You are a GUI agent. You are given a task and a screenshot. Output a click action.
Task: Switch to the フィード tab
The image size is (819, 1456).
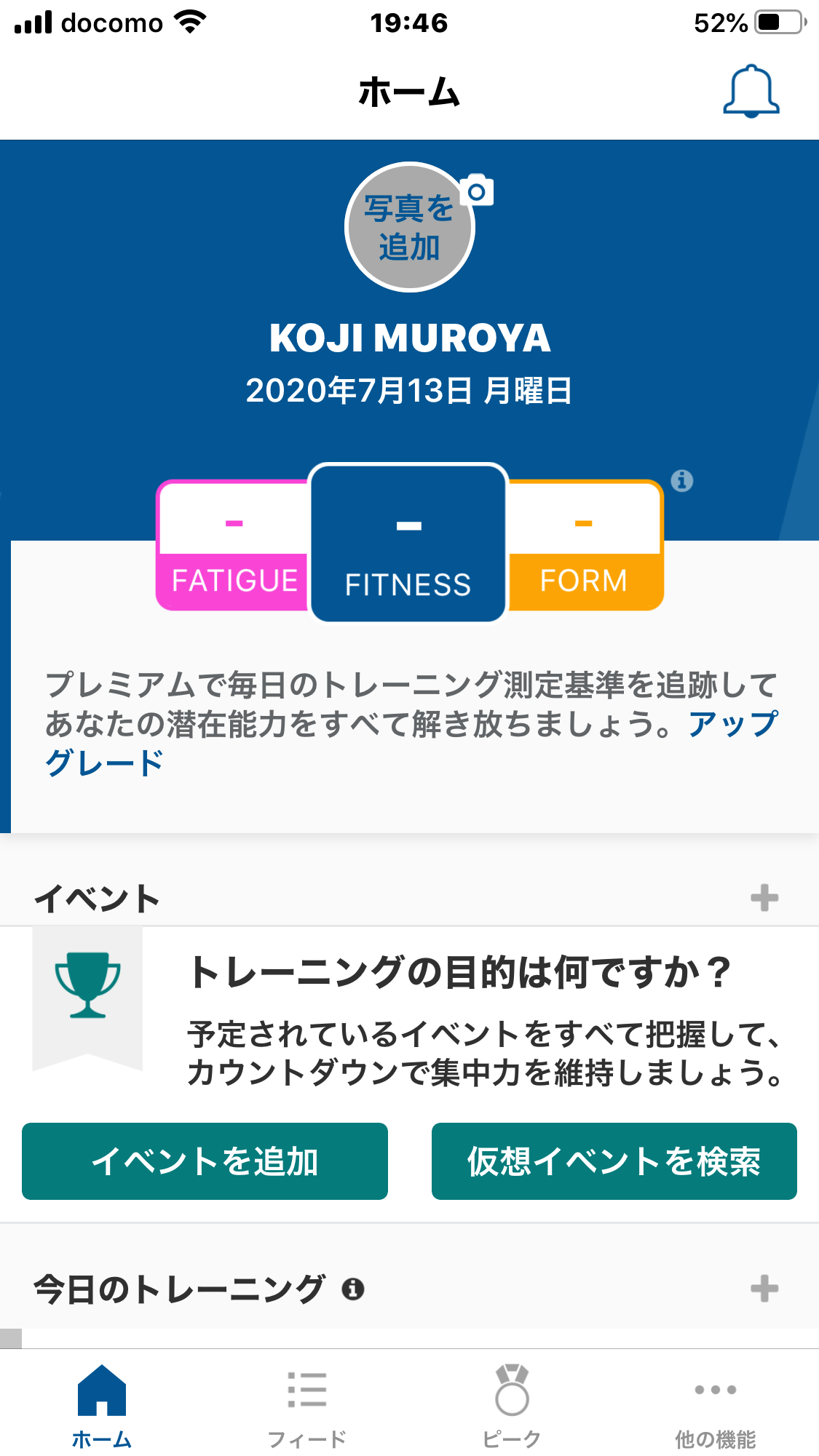[306, 1406]
